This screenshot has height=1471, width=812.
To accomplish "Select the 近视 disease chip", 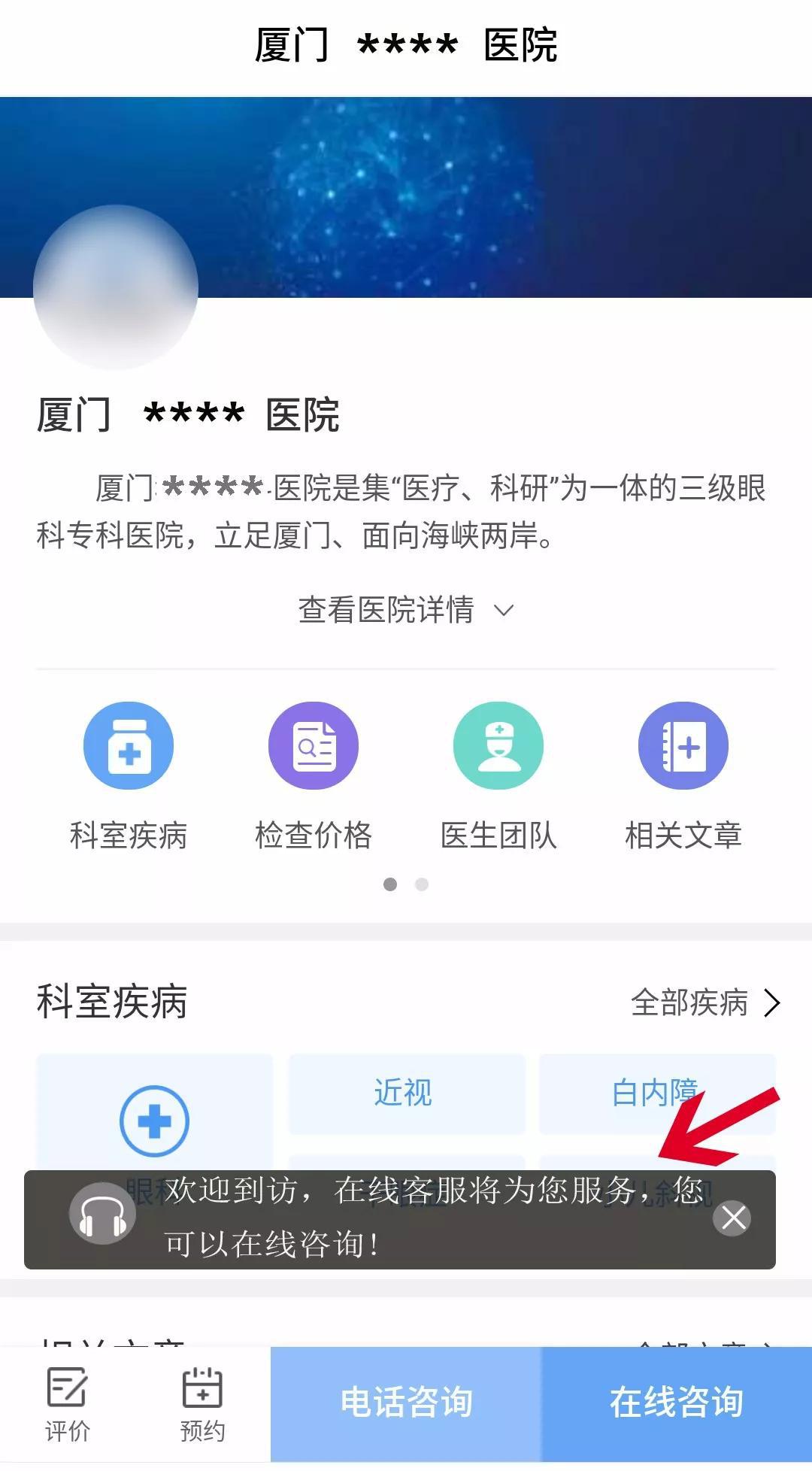I will [404, 1093].
